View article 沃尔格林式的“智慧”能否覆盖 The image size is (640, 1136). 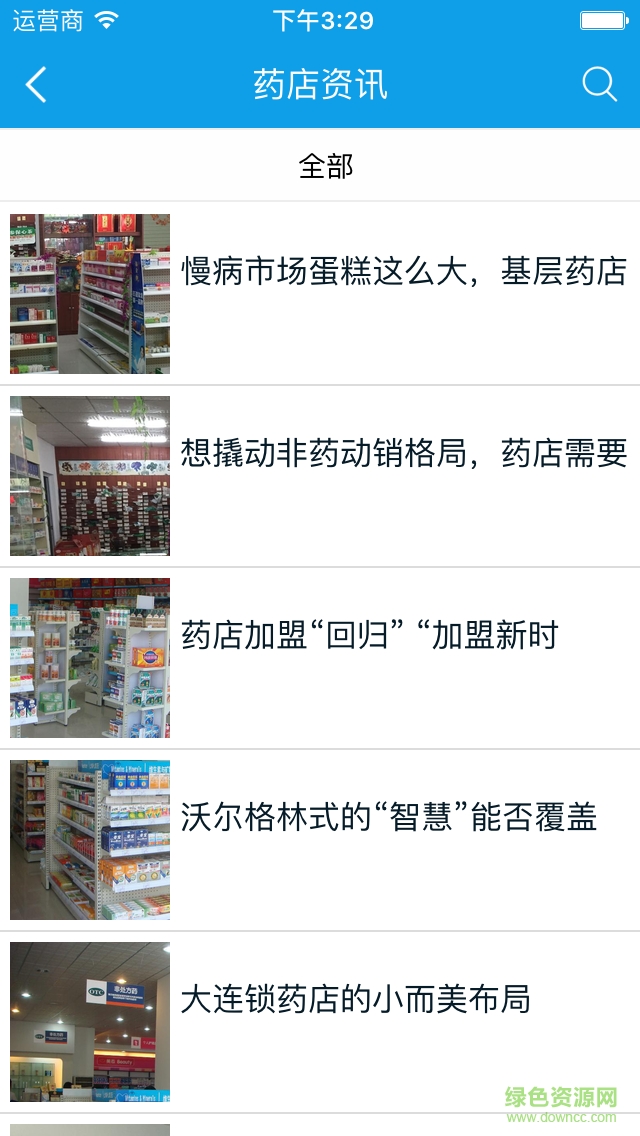pos(388,817)
